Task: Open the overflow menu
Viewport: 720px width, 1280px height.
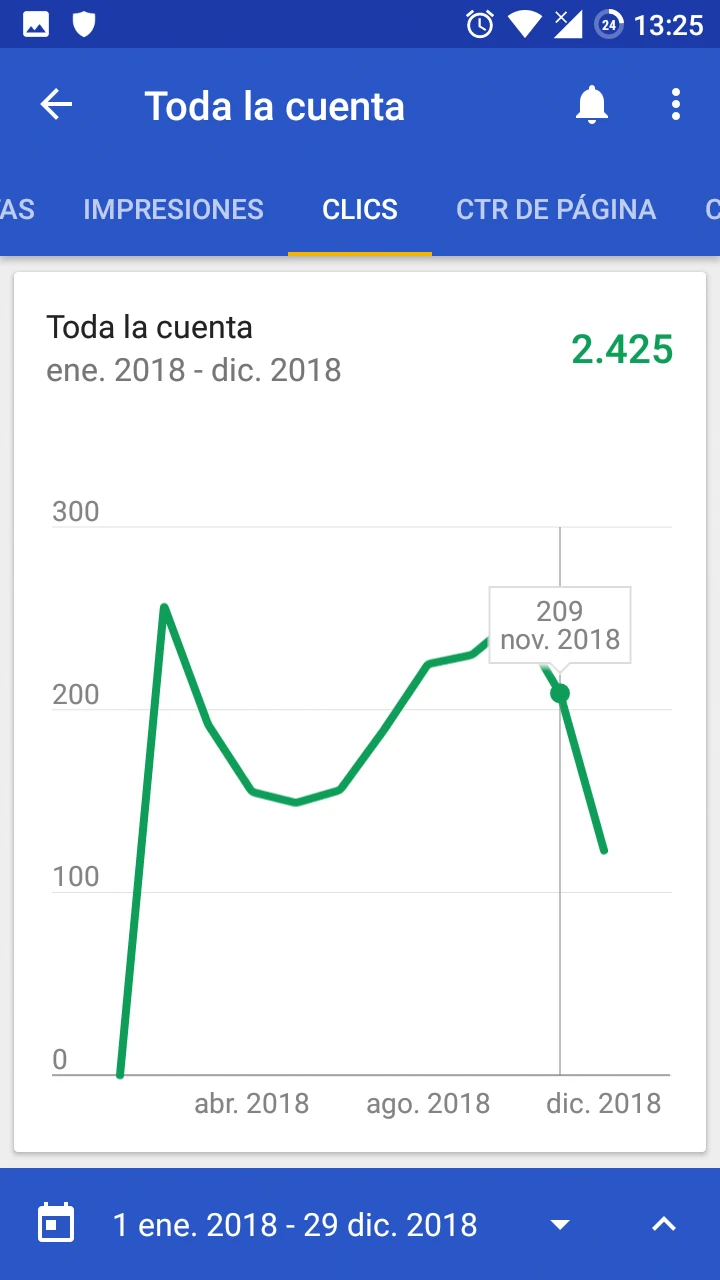Action: (x=676, y=105)
